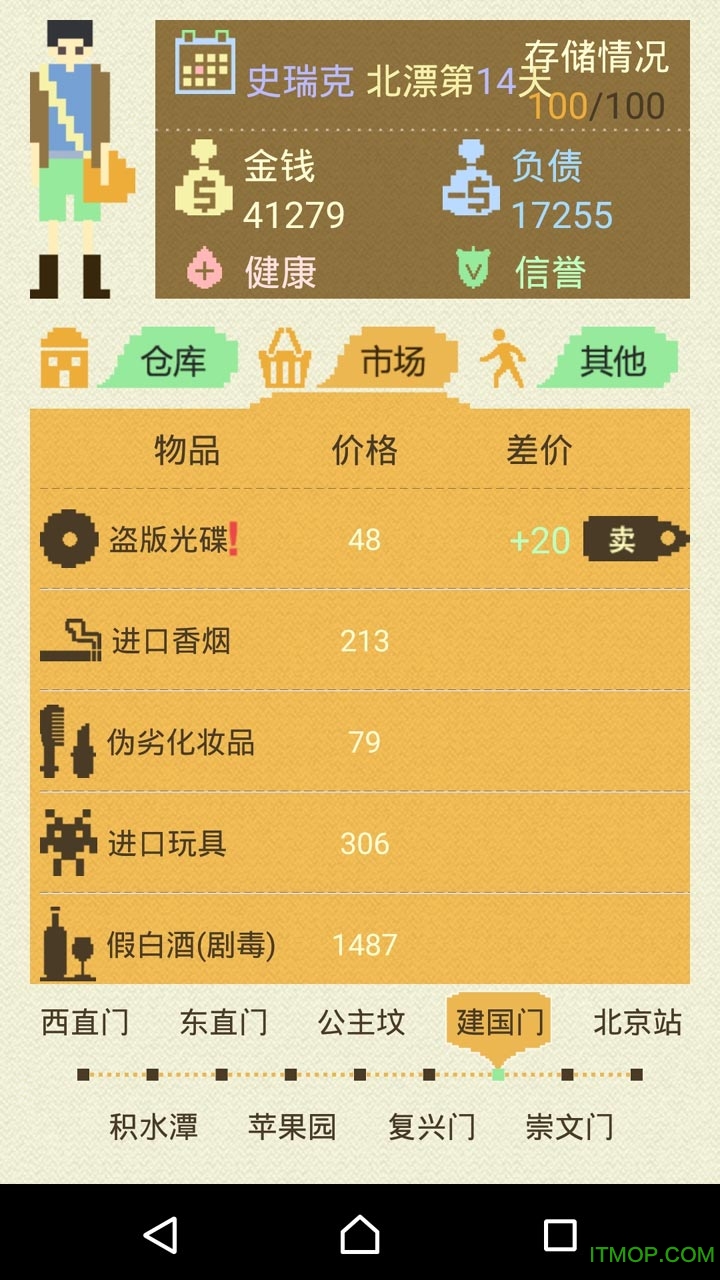Click the green map marker under 建国门

click(497, 1075)
